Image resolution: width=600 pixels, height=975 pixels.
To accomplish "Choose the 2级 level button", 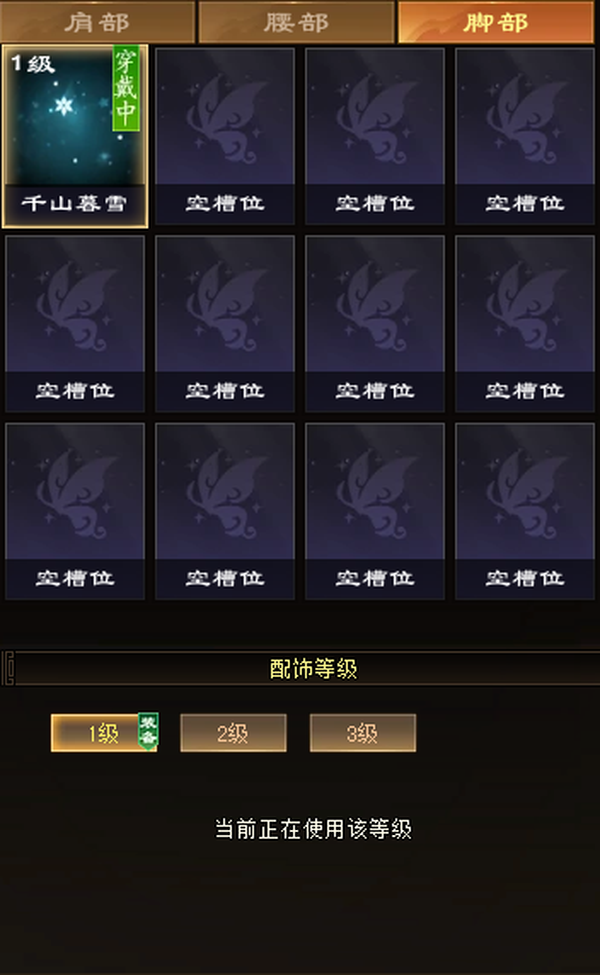I will coord(233,733).
